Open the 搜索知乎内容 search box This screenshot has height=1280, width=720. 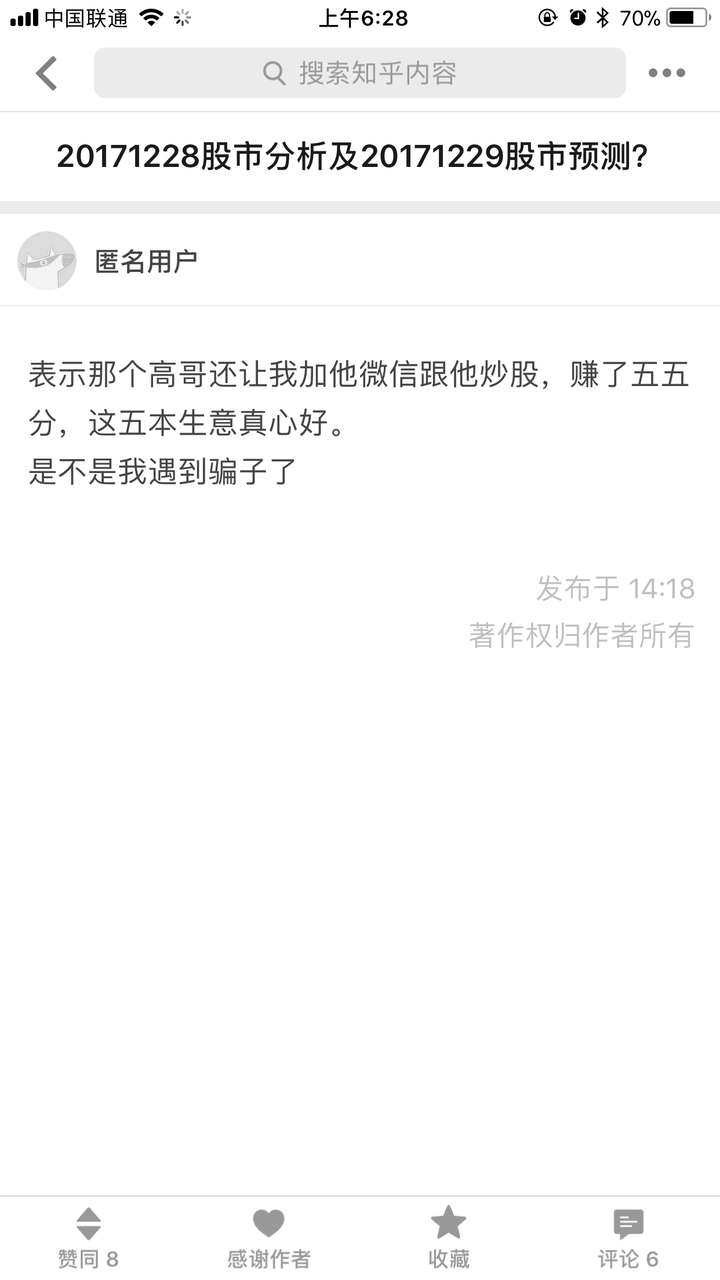pos(360,73)
